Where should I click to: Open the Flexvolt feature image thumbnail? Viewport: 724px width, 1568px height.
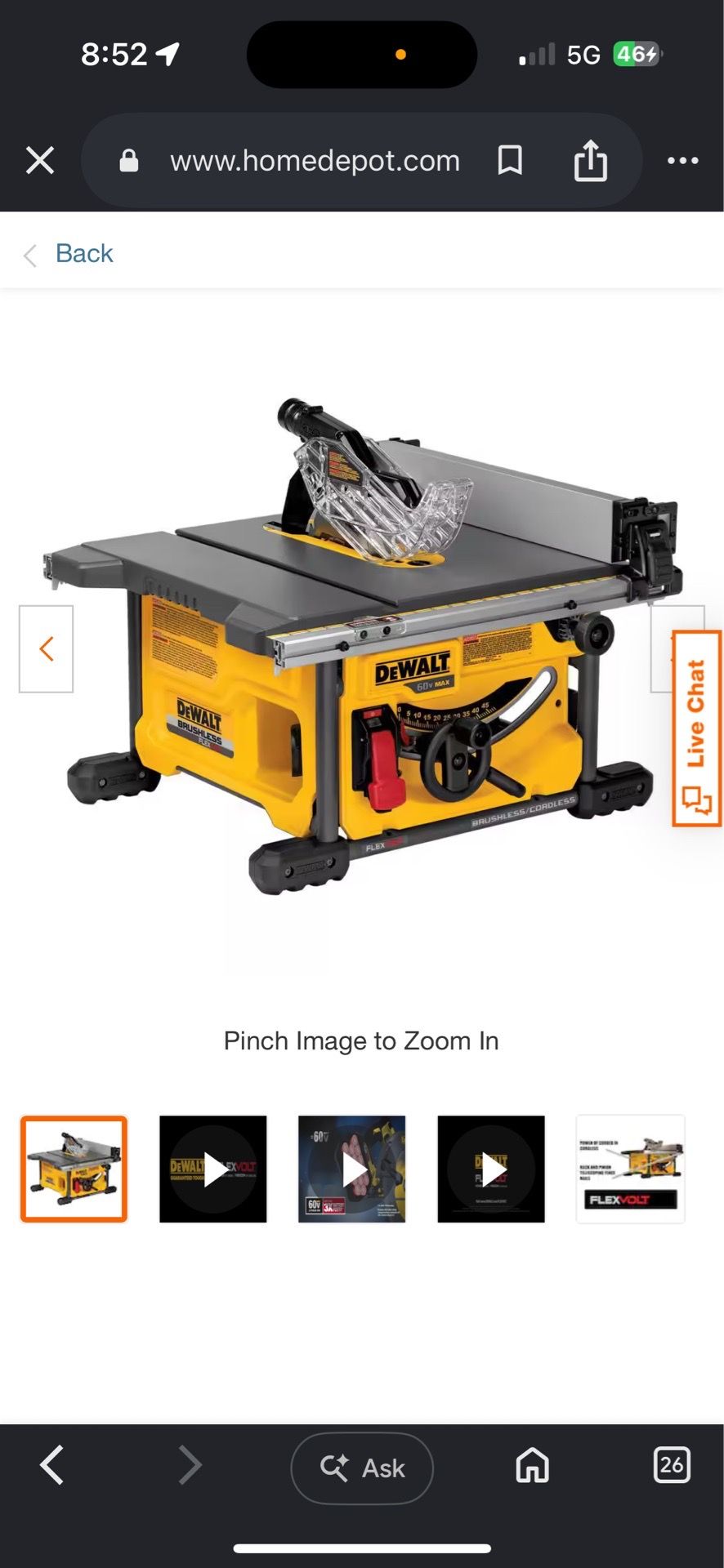[x=630, y=1169]
